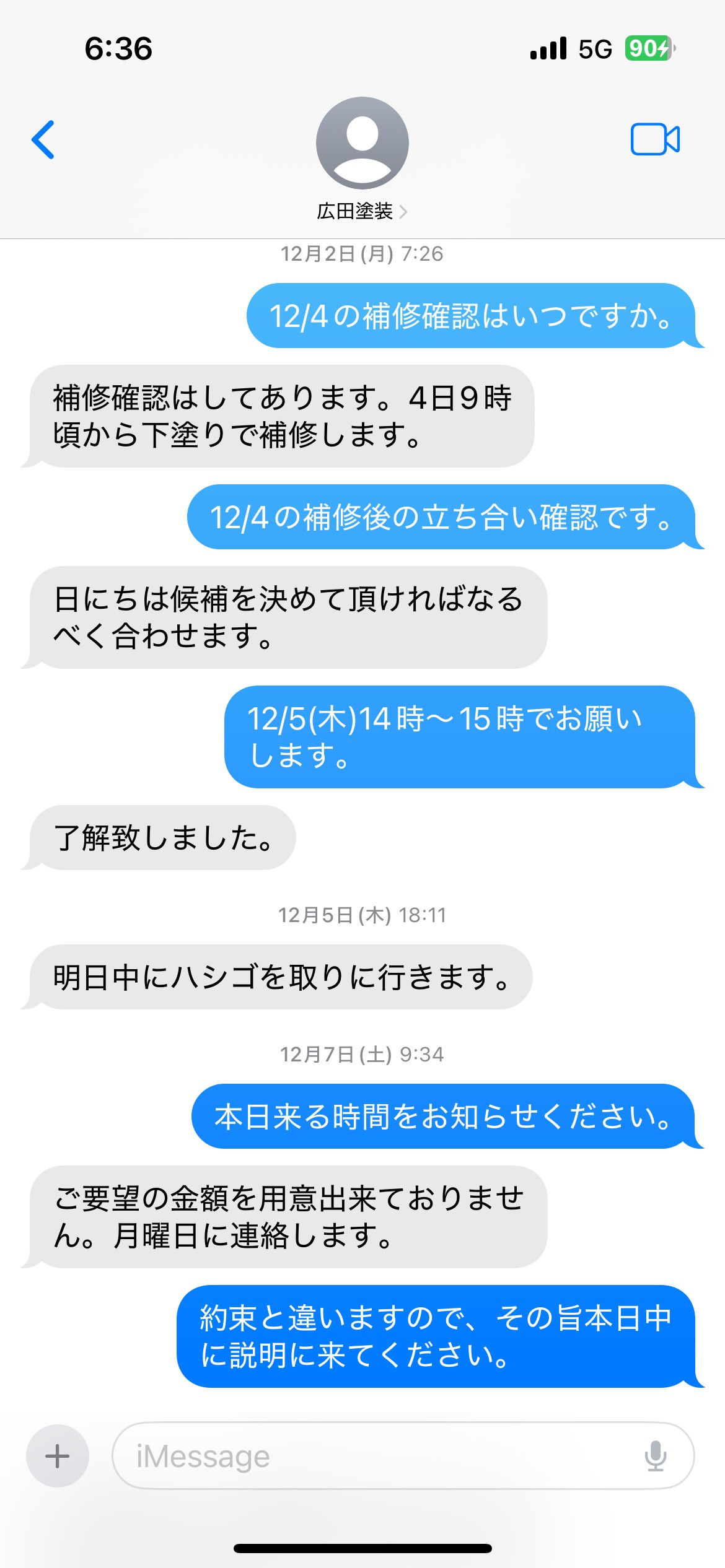Start a FaceTime video call
The image size is (725, 1568).
(x=655, y=139)
